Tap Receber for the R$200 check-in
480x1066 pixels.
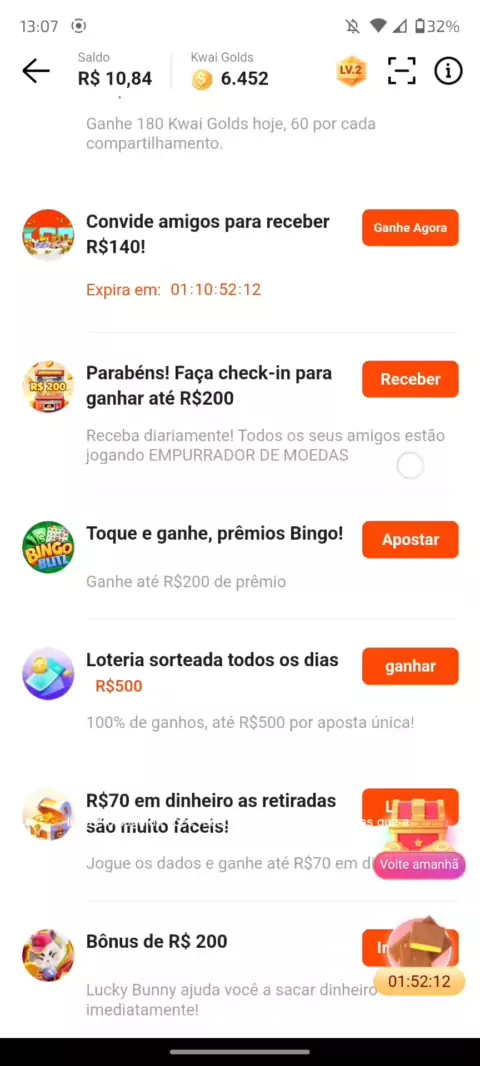pyautogui.click(x=410, y=379)
